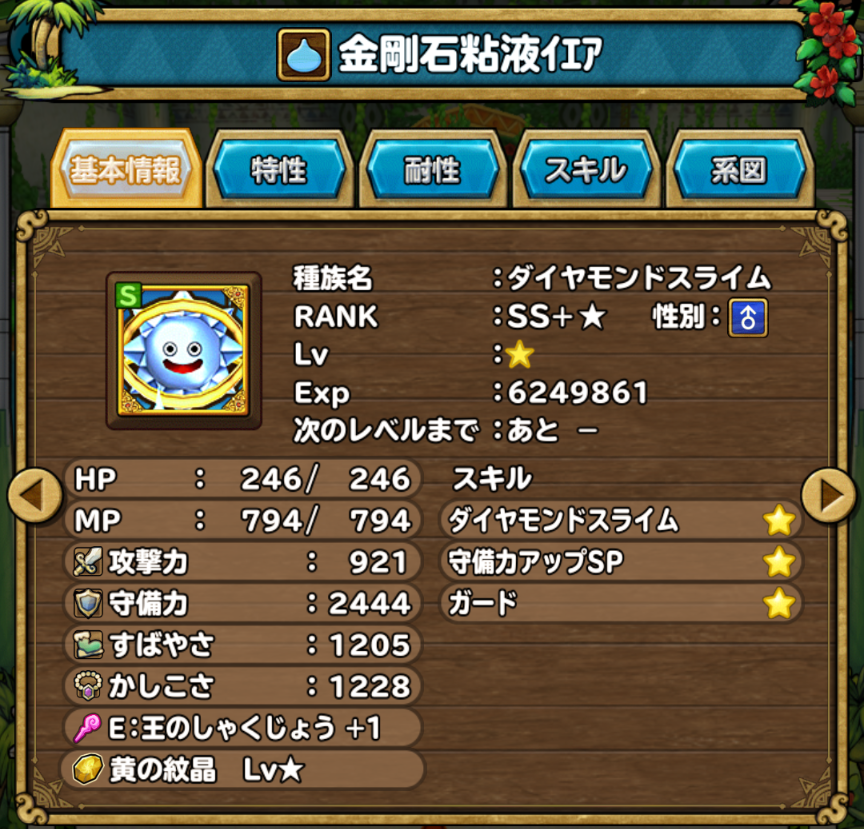Select the スキル tab
Image resolution: width=864 pixels, height=829 pixels.
[585, 170]
